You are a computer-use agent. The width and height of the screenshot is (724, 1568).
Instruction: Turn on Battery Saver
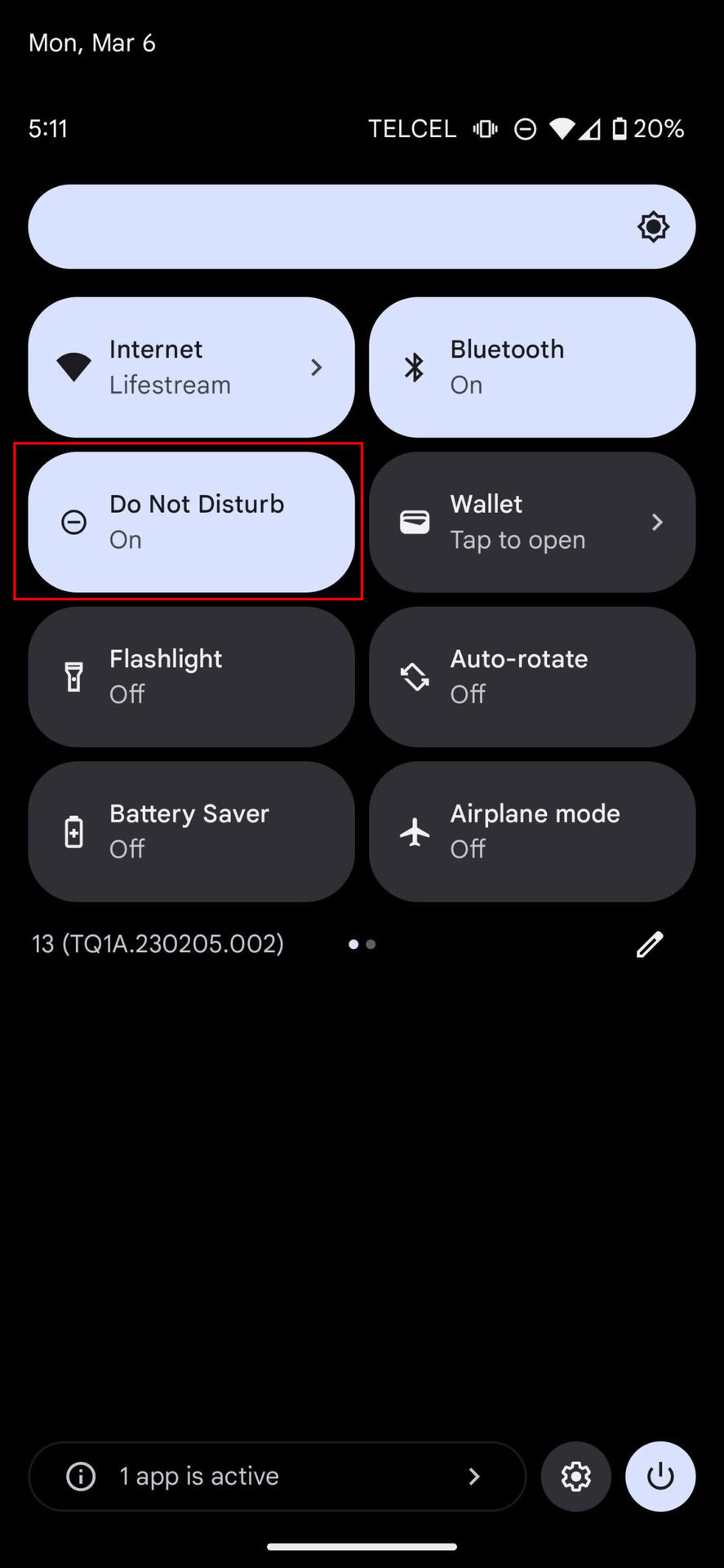(x=191, y=831)
